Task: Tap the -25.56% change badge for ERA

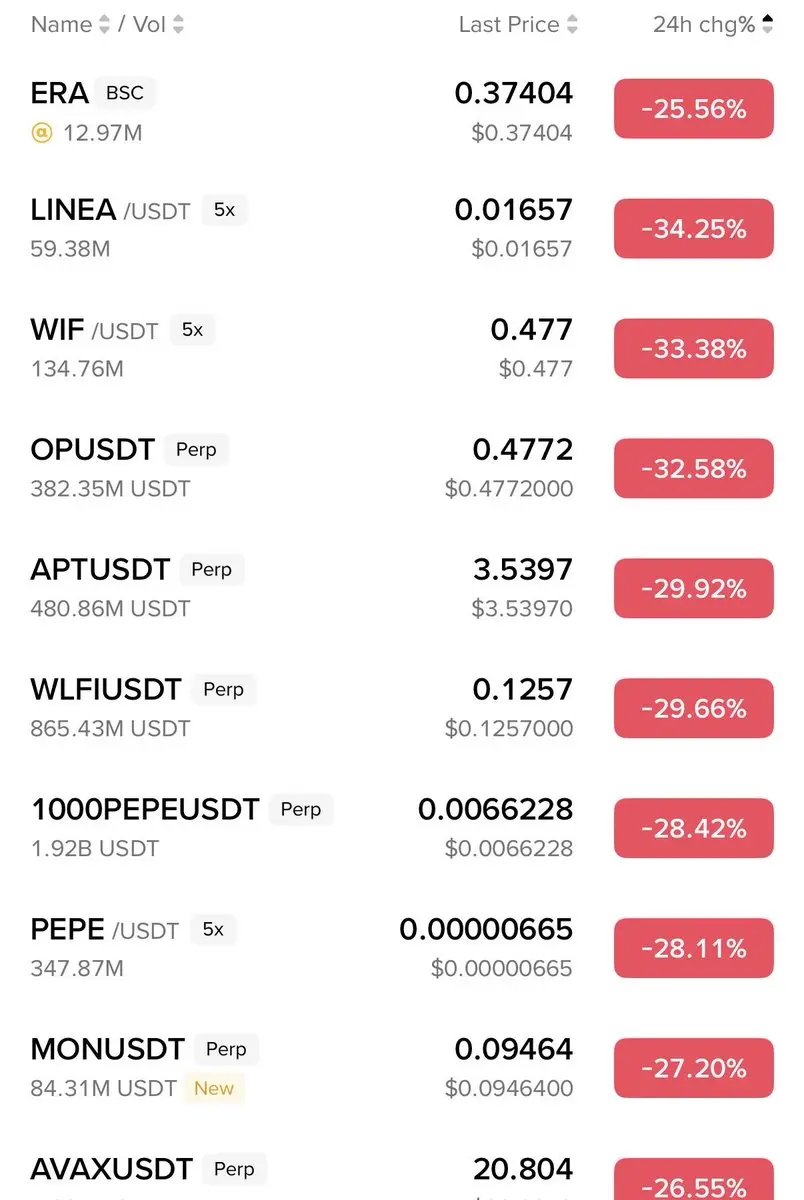Action: tap(693, 109)
